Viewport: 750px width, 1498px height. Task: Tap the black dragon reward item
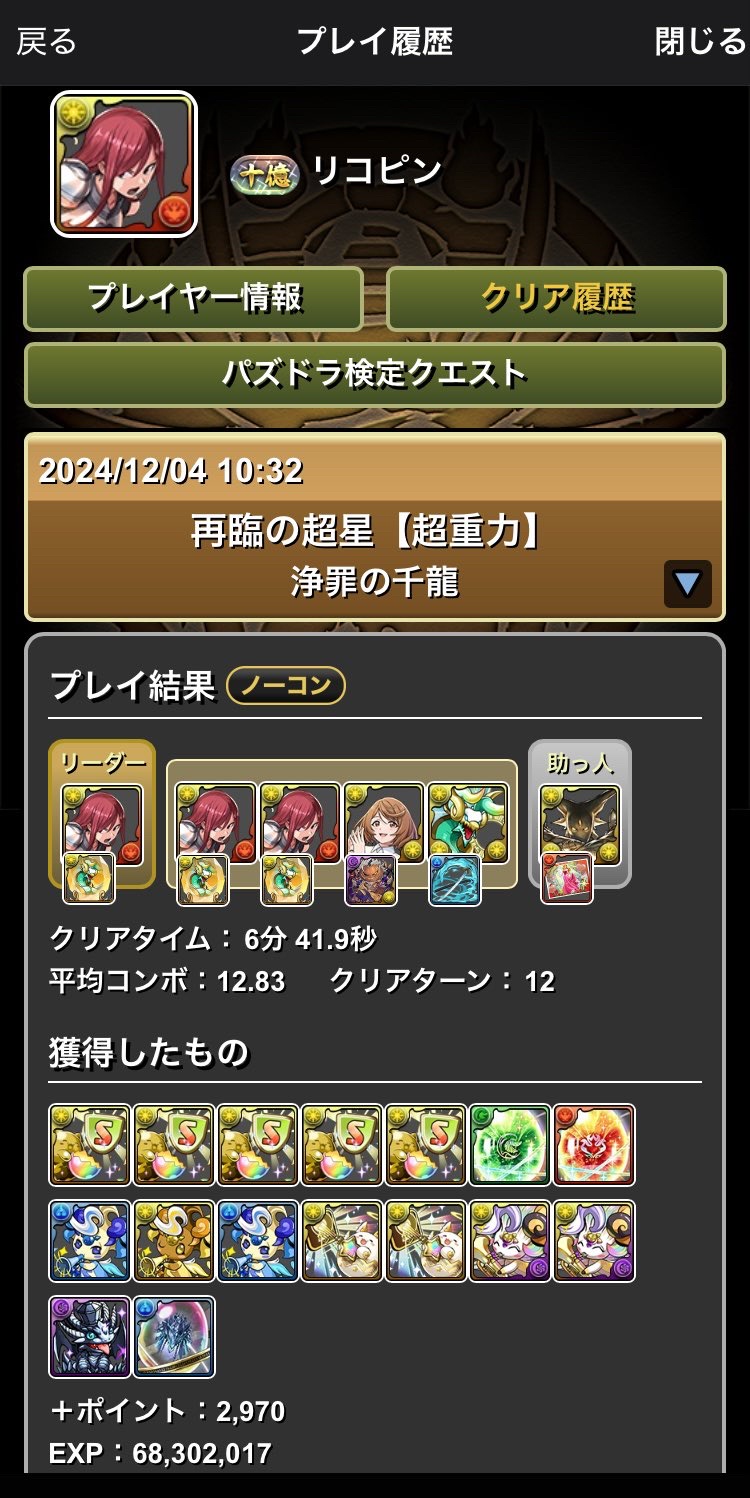[90, 1336]
